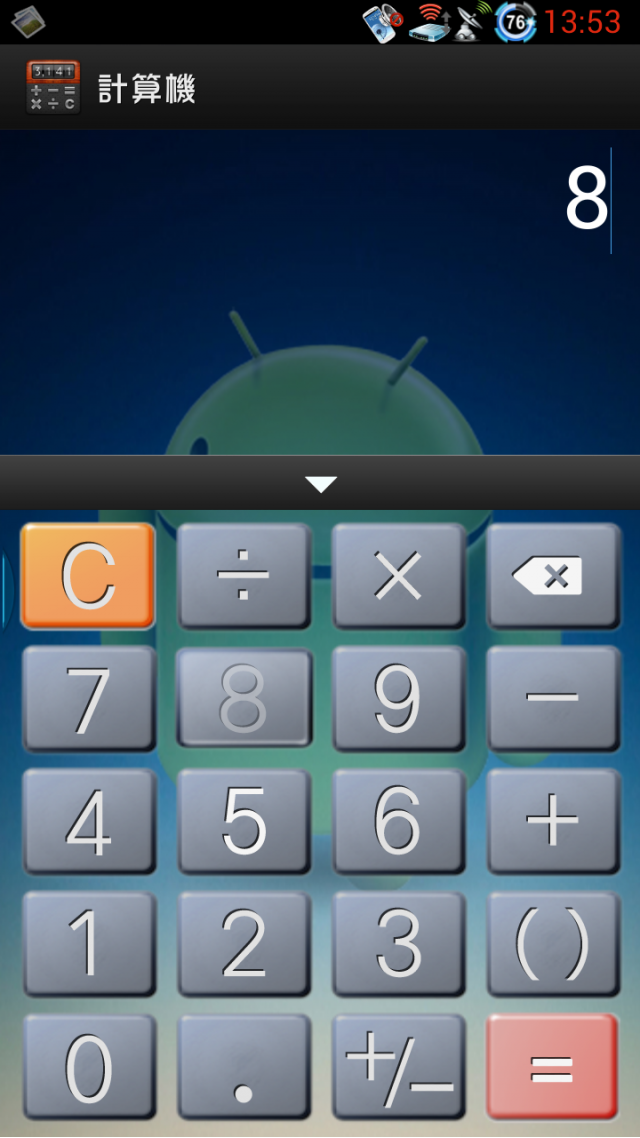Tap the plus operator key
The image size is (640, 1138).
553,821
